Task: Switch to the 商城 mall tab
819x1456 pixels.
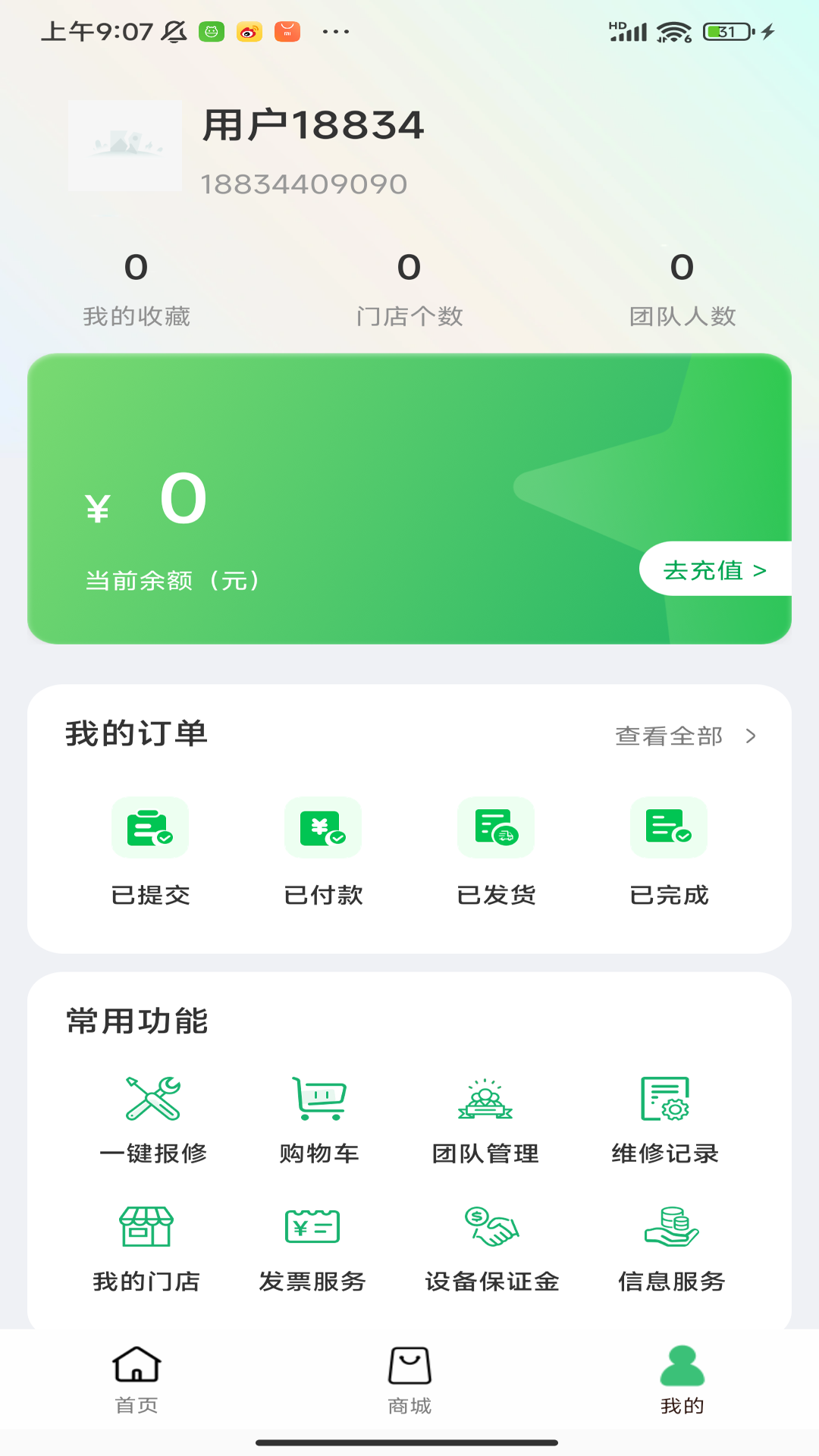Action: pos(409,1380)
